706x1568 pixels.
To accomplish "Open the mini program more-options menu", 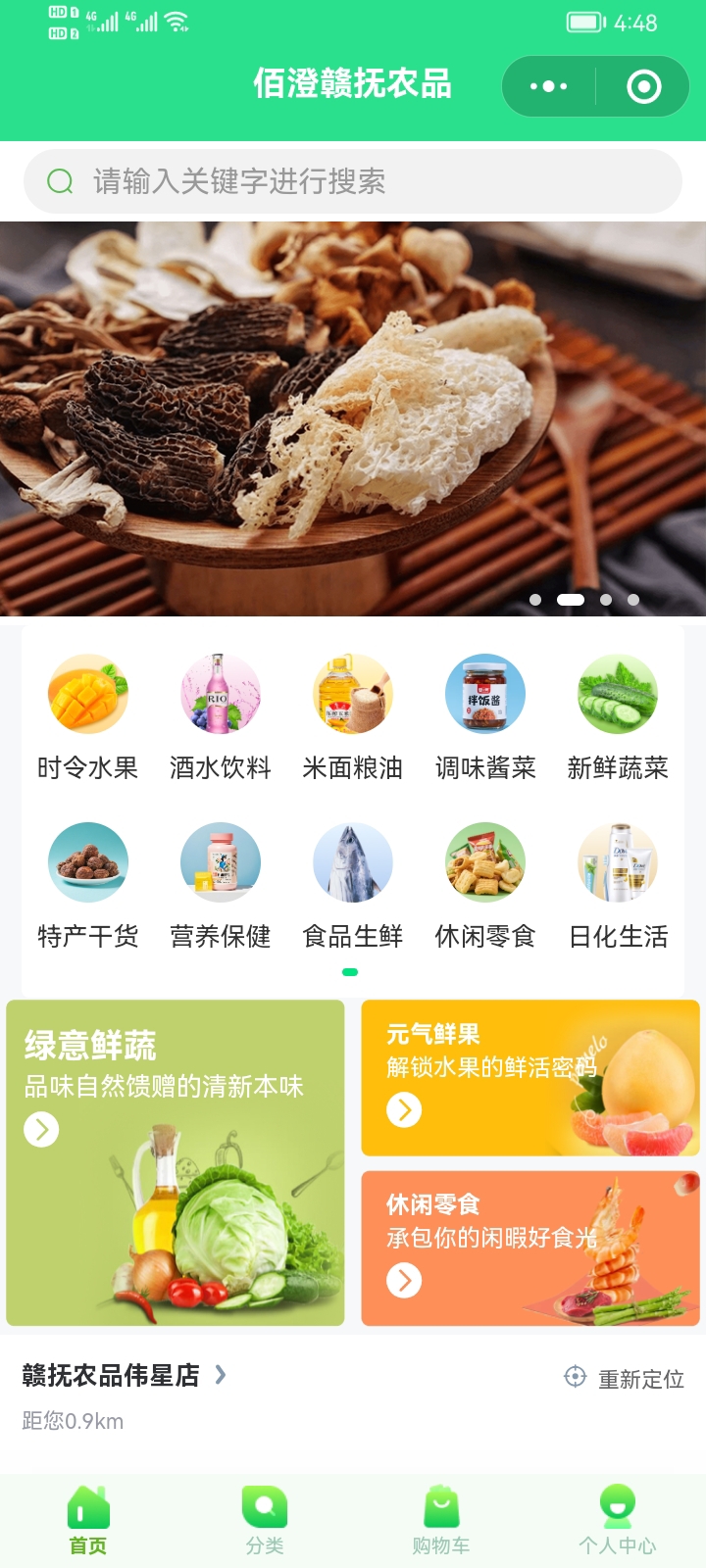I will 548,86.
